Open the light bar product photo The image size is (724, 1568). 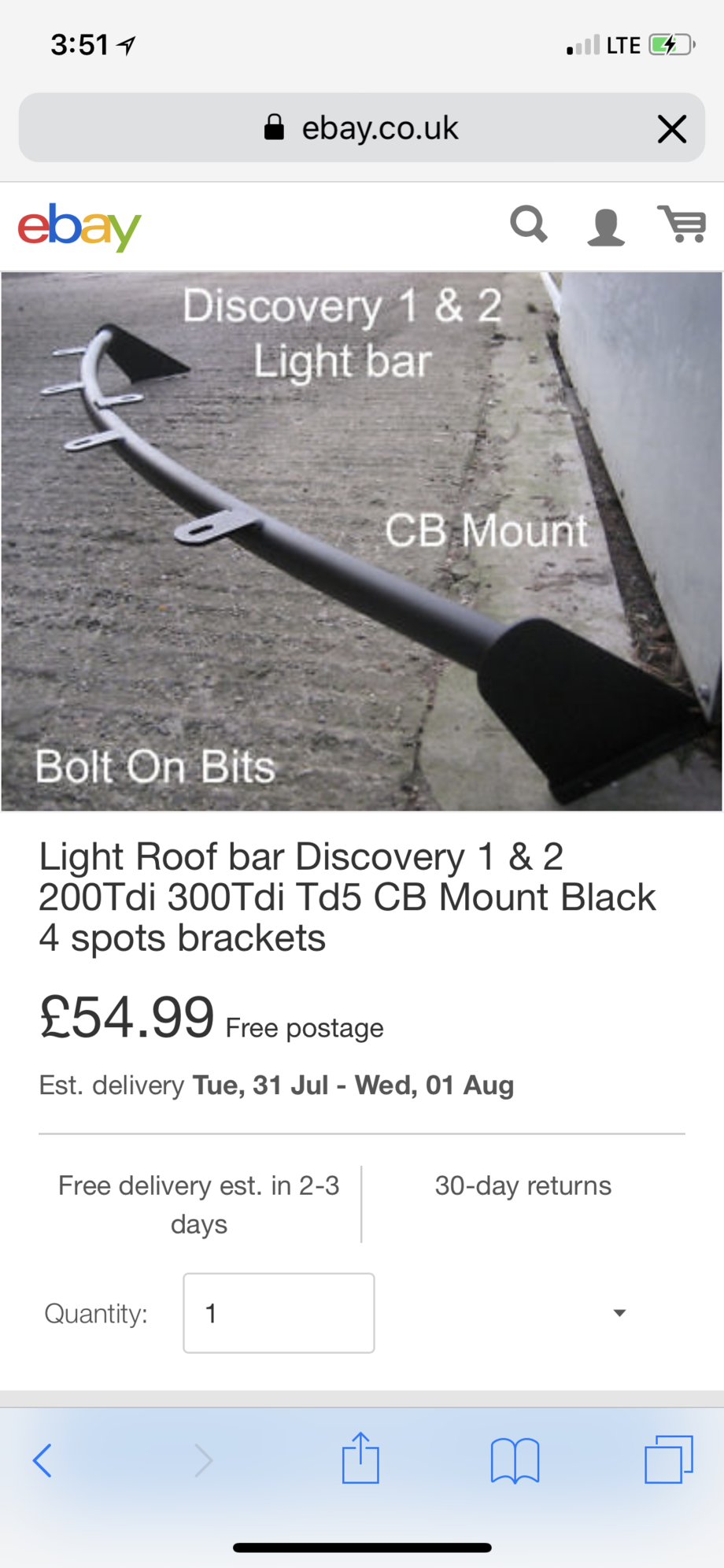[x=362, y=542]
